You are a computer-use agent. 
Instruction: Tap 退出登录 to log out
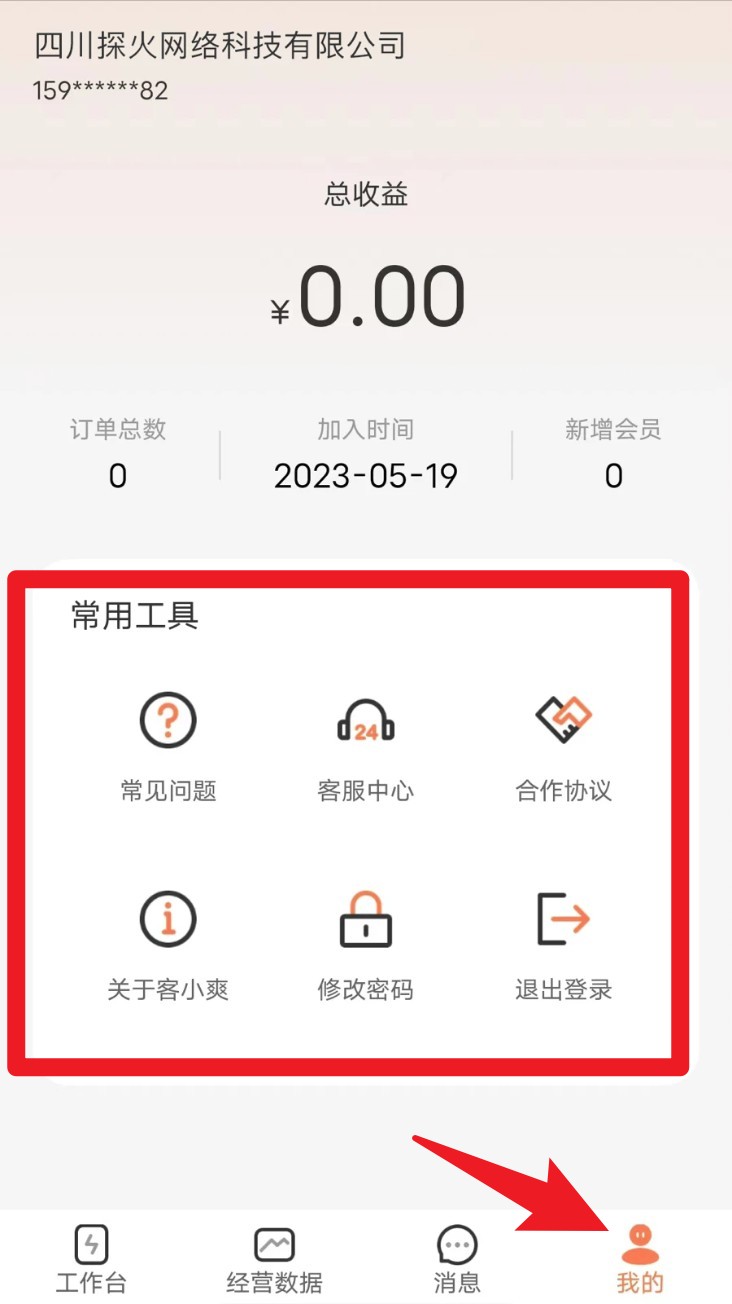pyautogui.click(x=564, y=946)
